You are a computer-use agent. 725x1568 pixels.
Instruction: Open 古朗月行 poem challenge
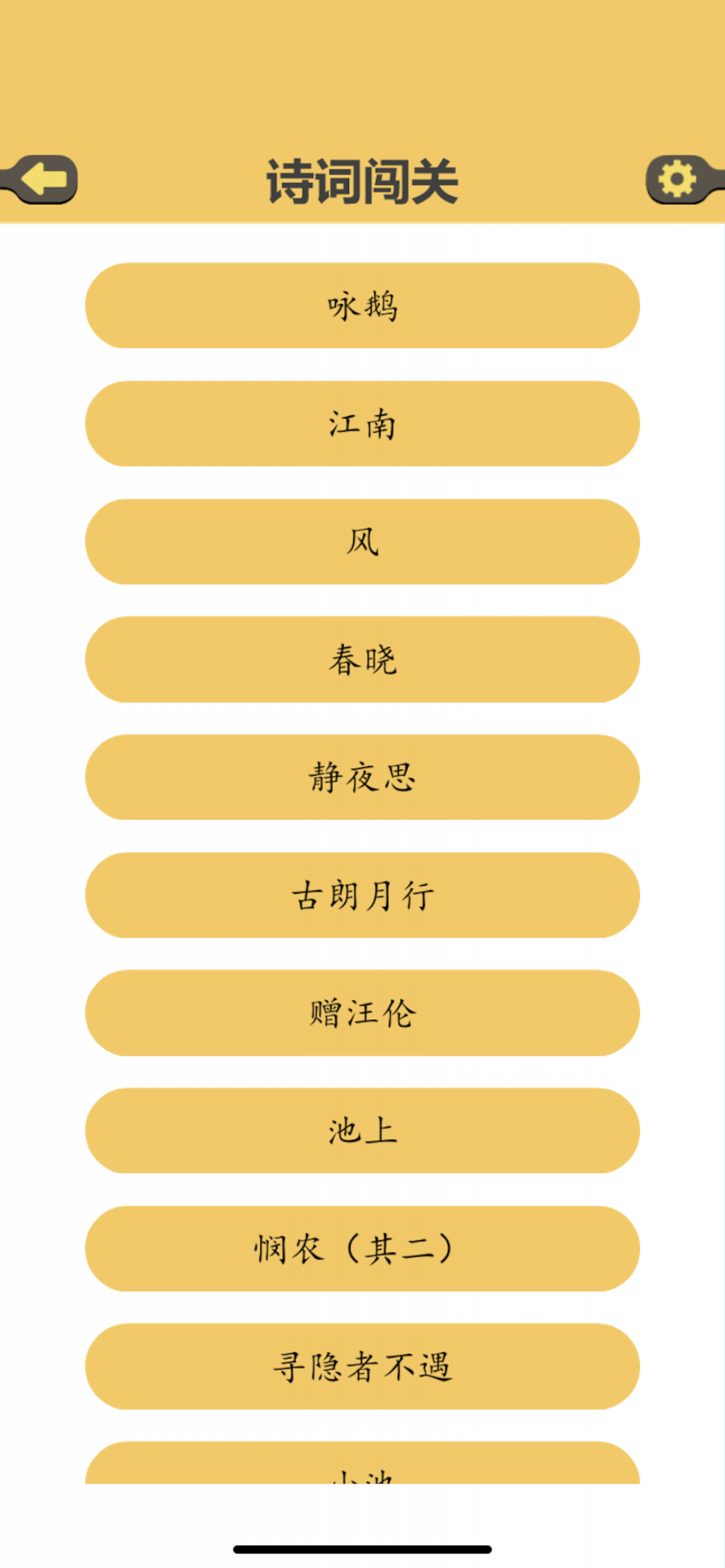[x=362, y=895]
